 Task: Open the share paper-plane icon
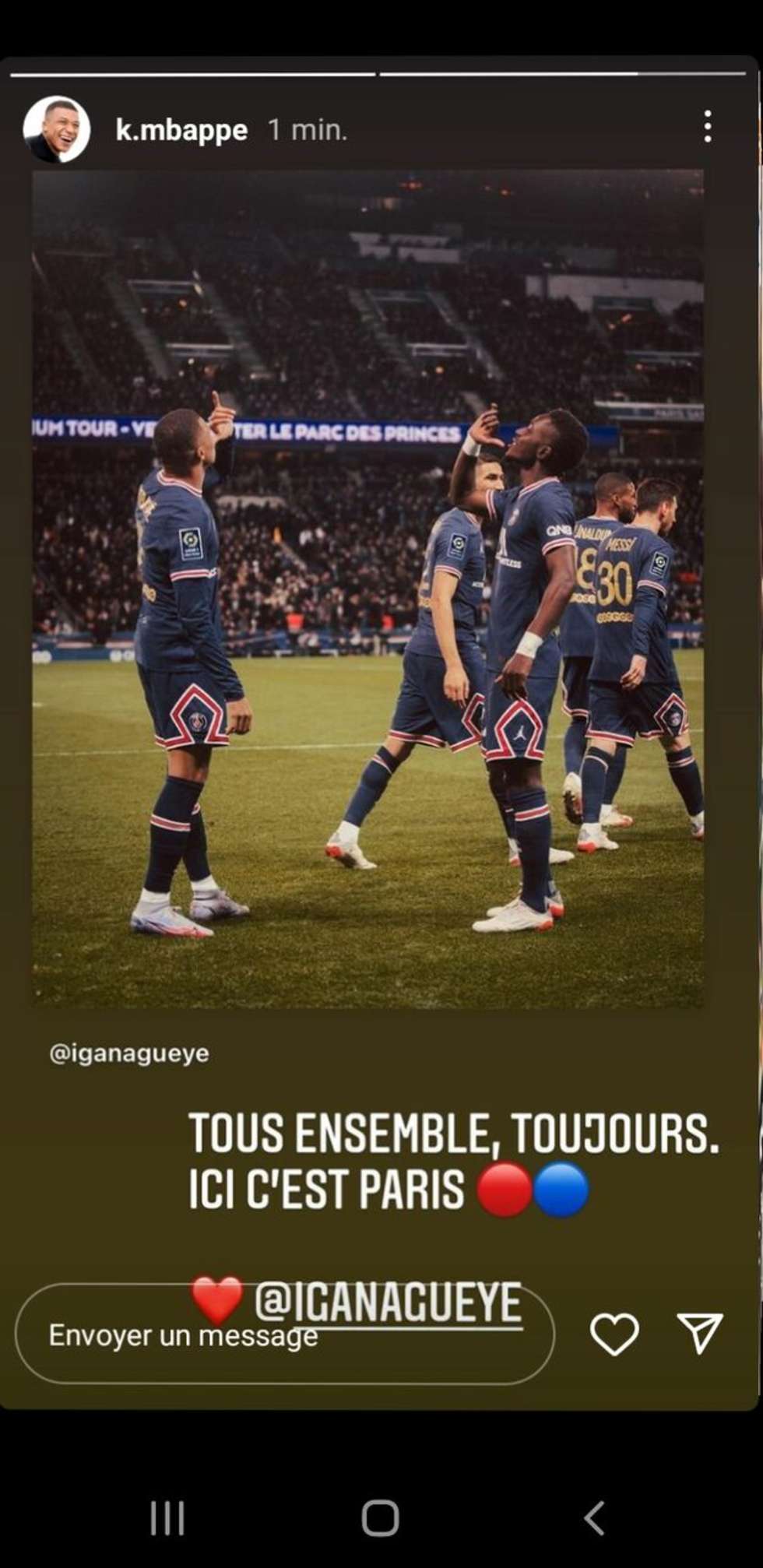(x=701, y=1331)
